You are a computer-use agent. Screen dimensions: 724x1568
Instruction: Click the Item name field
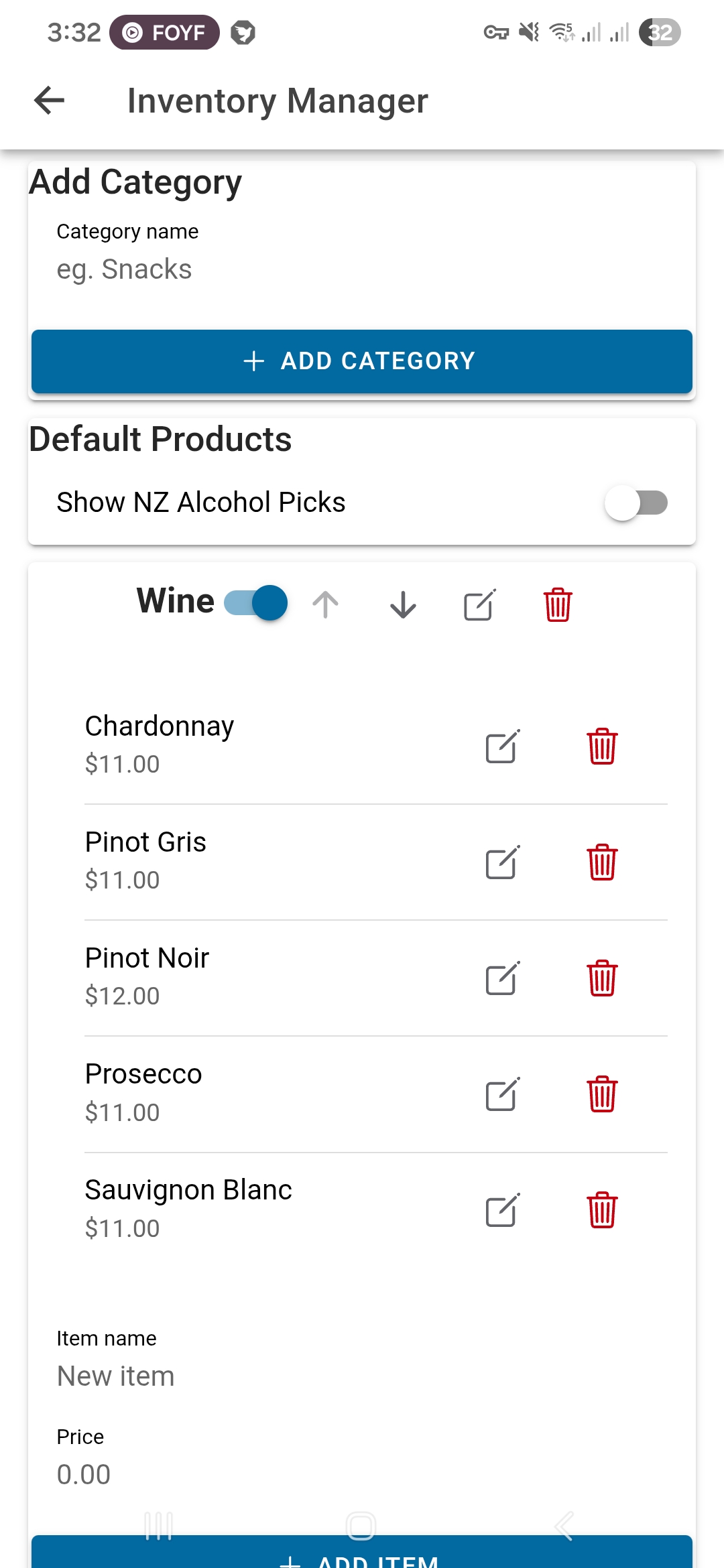point(268,1375)
